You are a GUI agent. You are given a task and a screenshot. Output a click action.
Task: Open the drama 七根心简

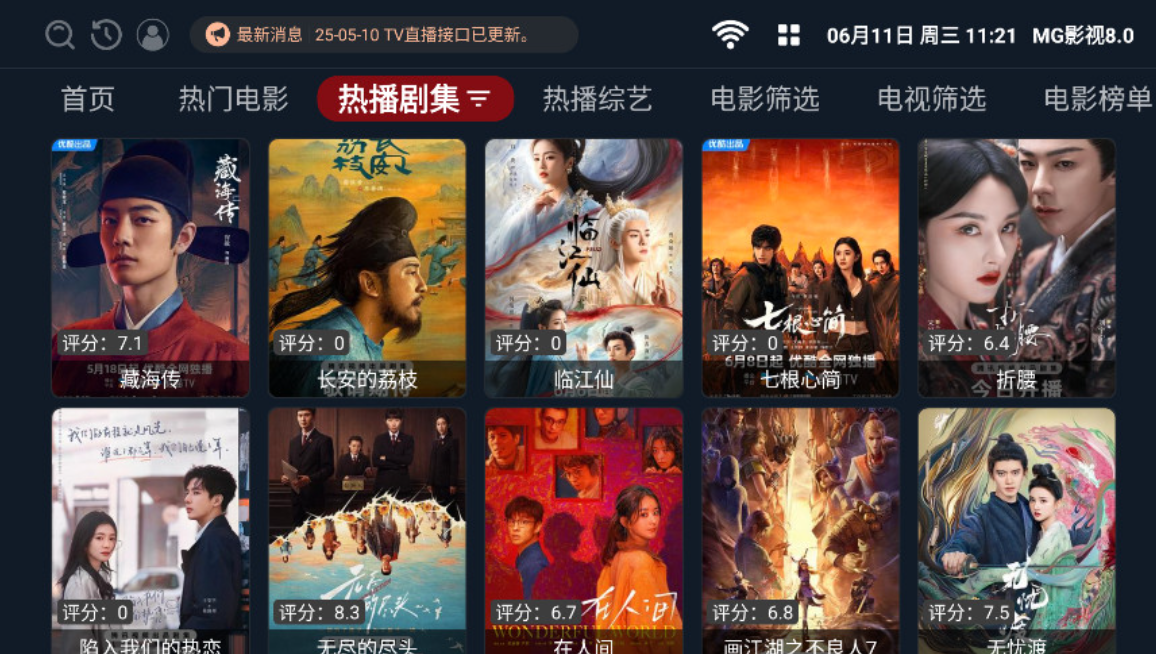pyautogui.click(x=800, y=267)
